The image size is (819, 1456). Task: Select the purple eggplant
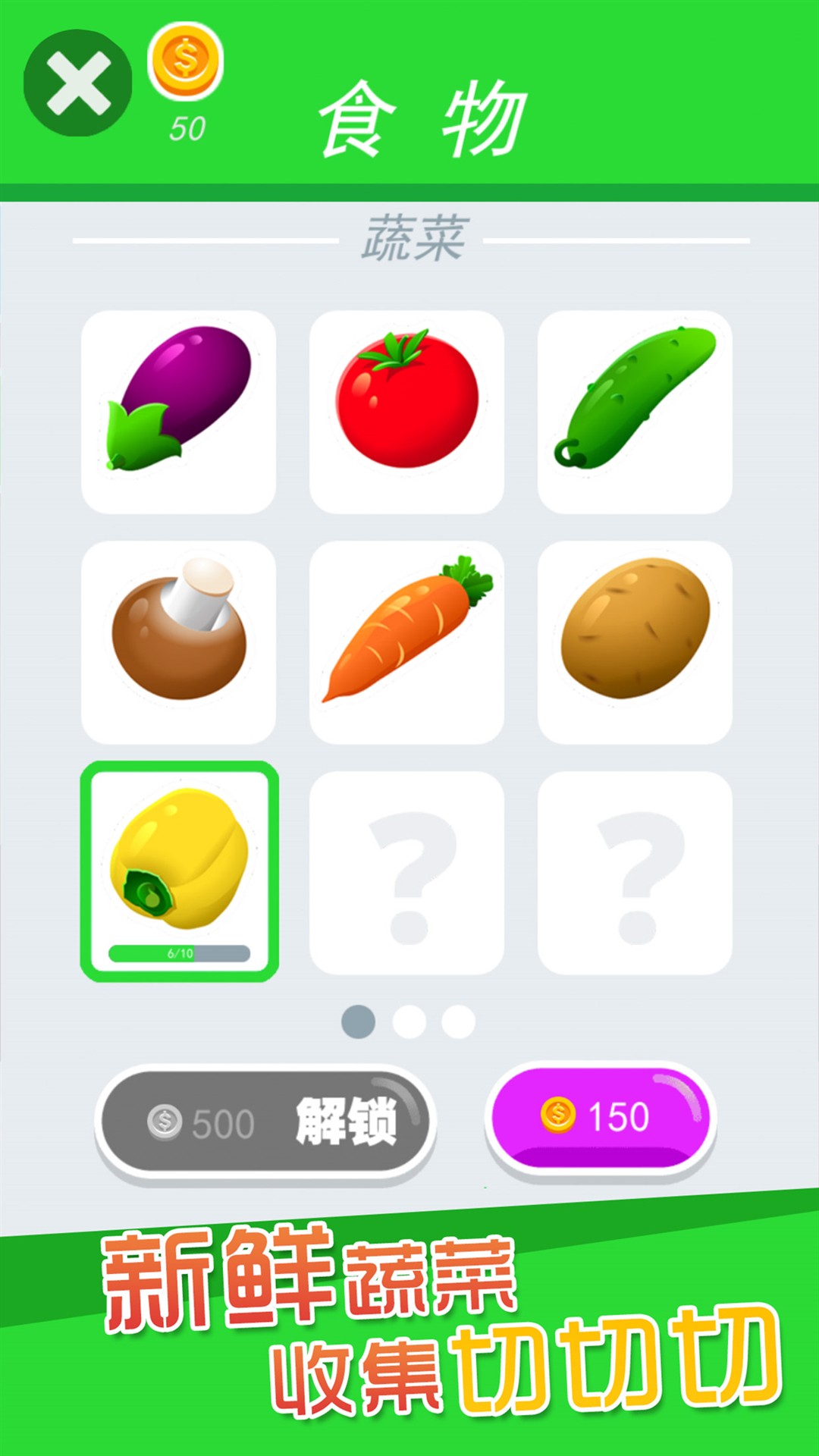pos(179,410)
